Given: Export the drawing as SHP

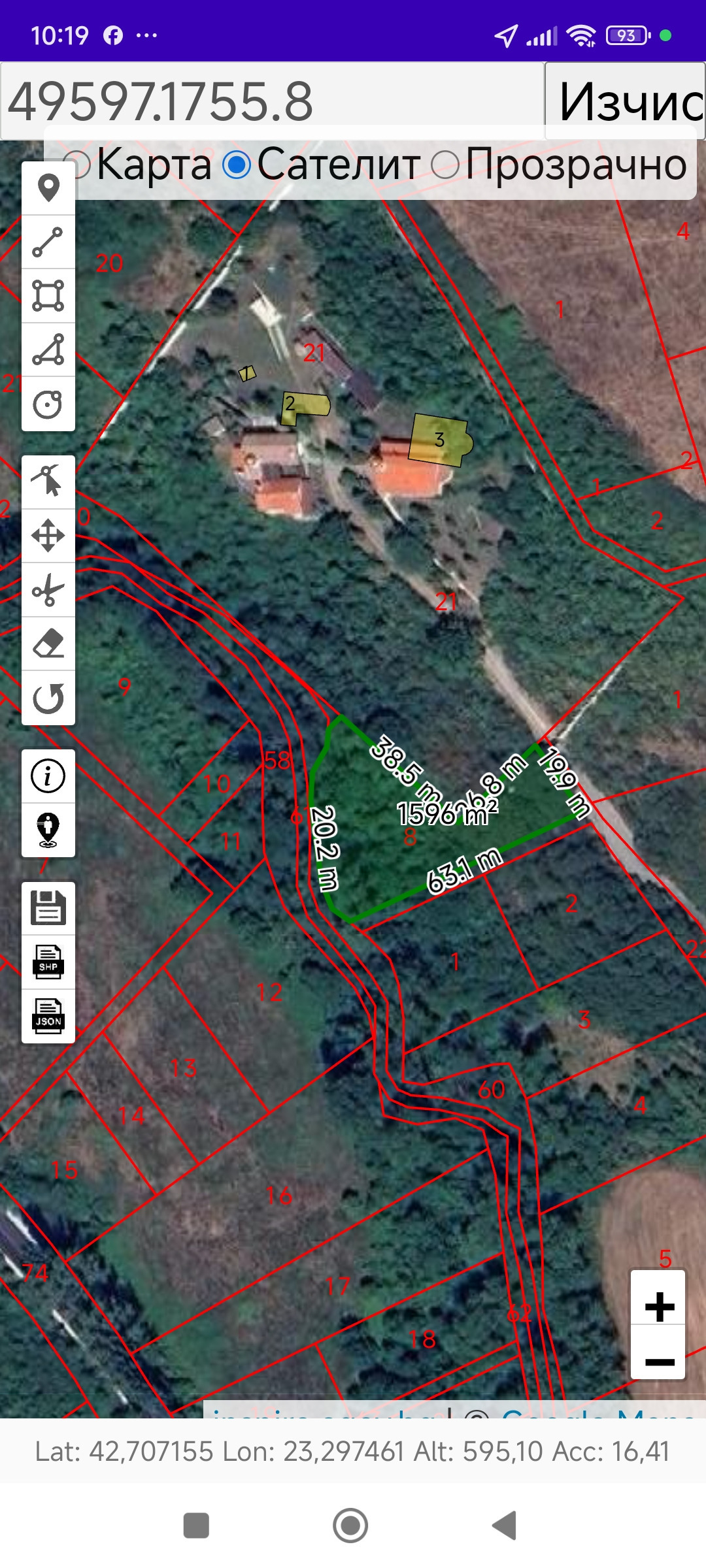Looking at the screenshot, I should (x=48, y=962).
